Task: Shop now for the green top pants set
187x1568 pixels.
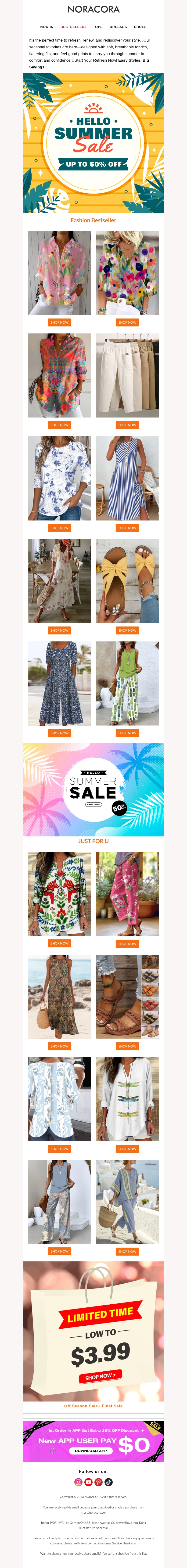Action: point(127,733)
